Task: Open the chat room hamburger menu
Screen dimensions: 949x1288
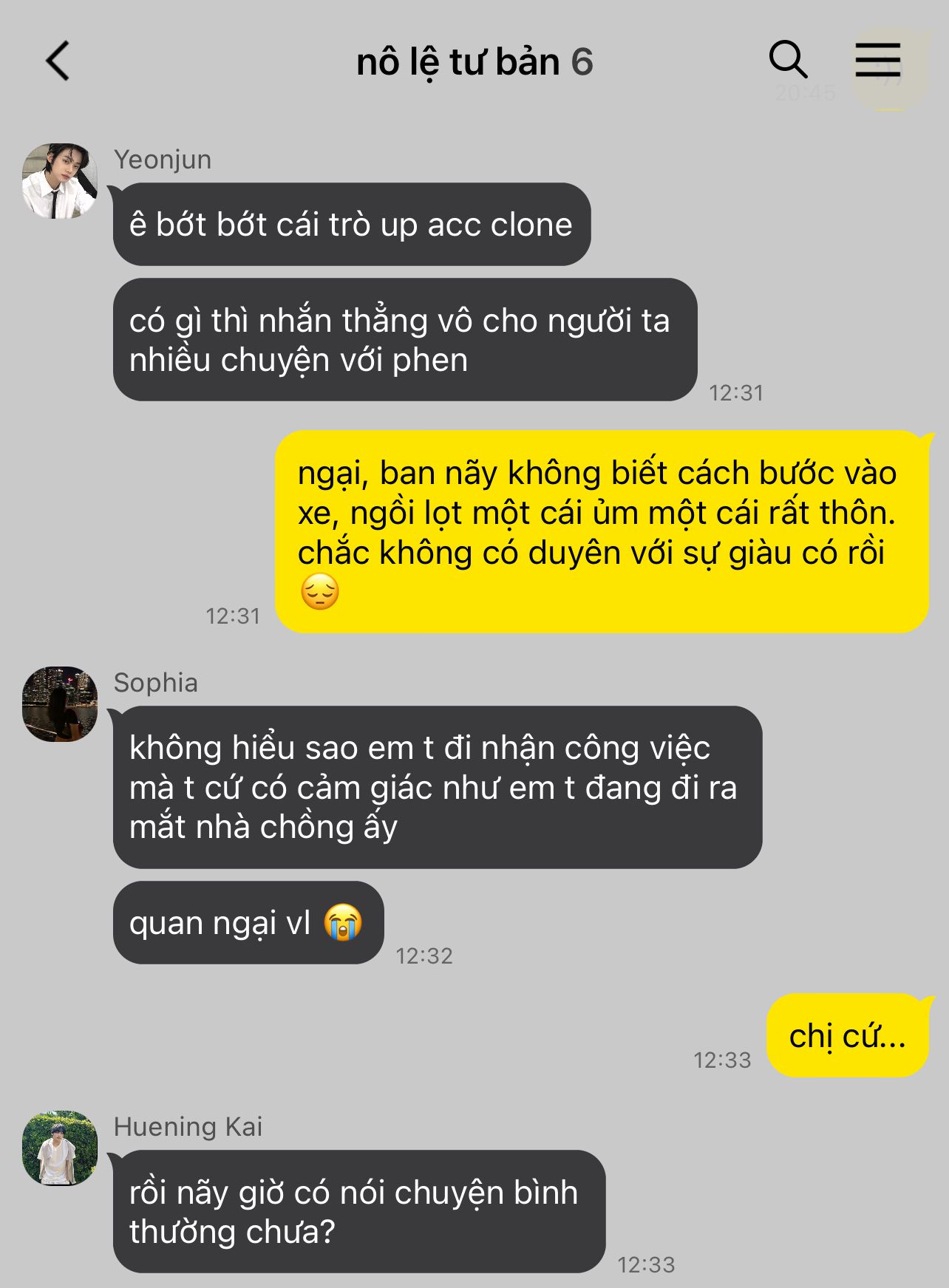Action: 878,60
